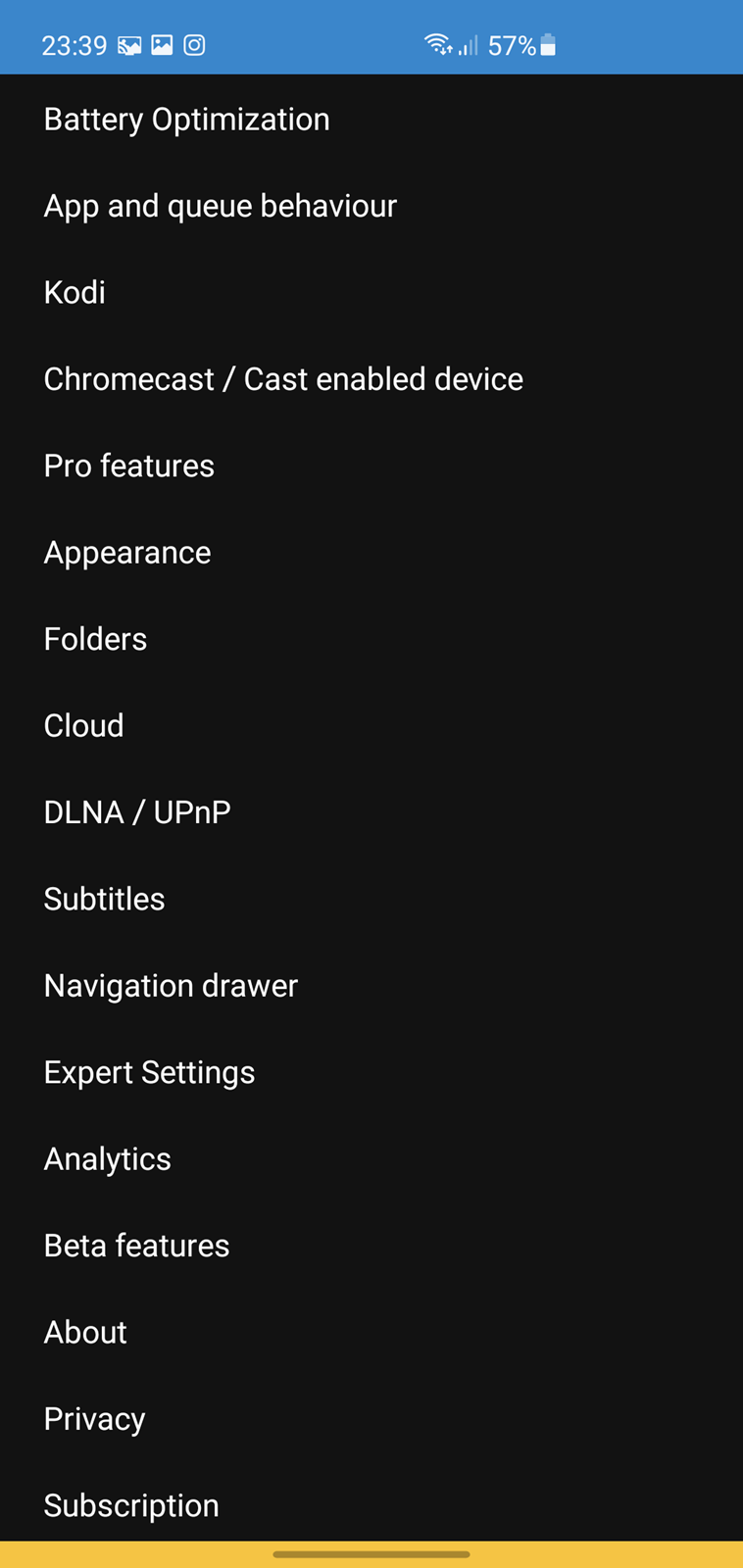The image size is (743, 1568).
Task: Open Battery Optimization settings
Action: (371, 120)
